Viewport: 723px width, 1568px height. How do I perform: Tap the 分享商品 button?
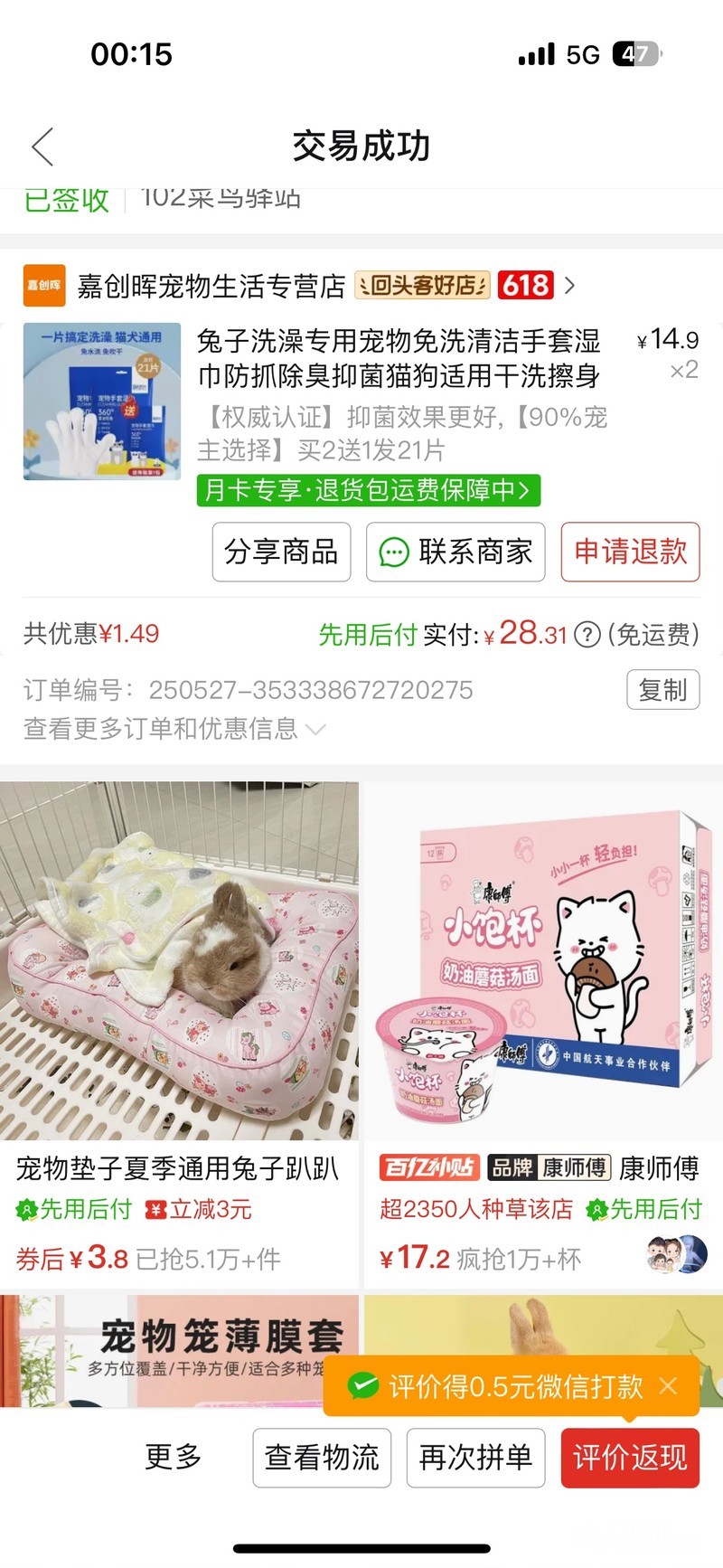[281, 552]
